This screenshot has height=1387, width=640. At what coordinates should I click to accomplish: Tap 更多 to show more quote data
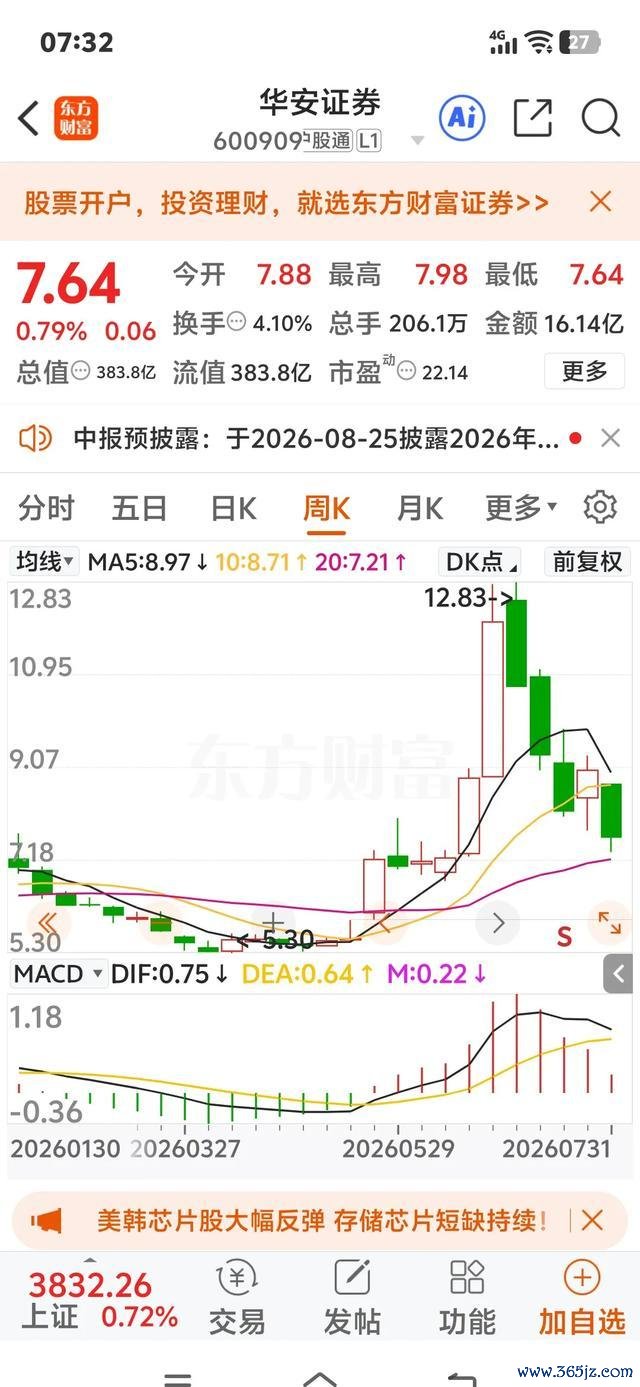(584, 371)
